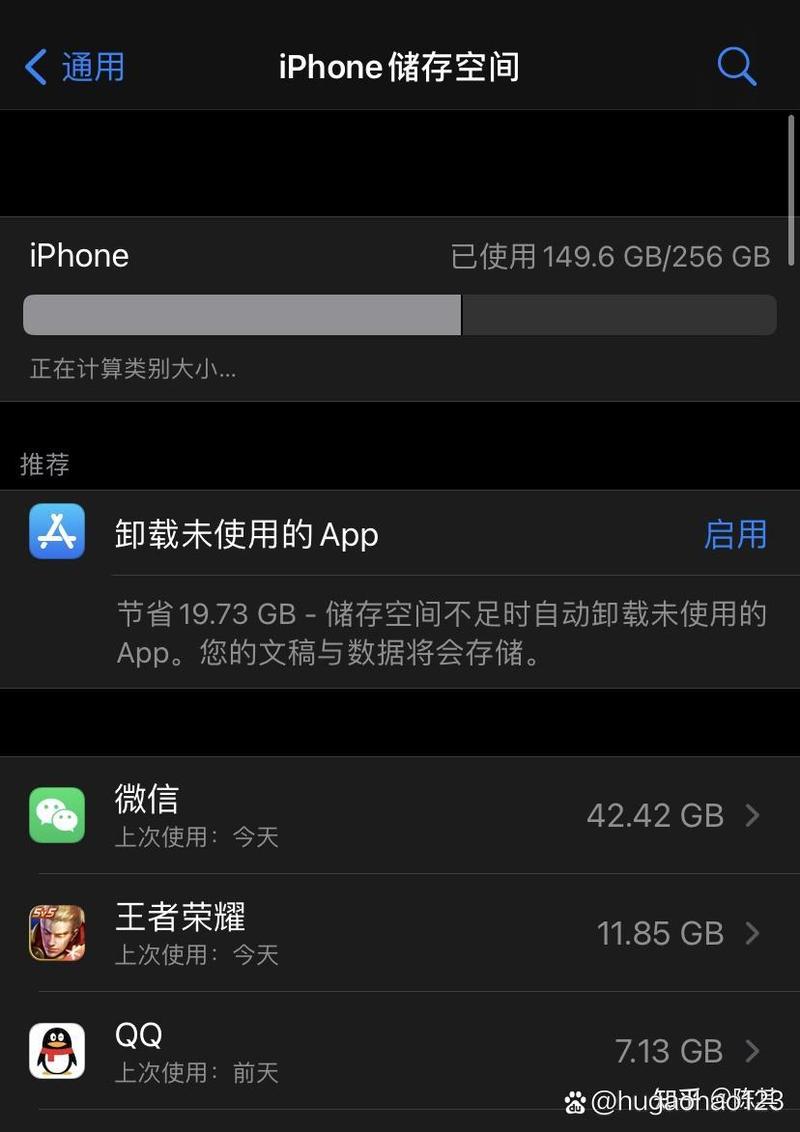Tap the iPhone 储存空间 title
800x1132 pixels.
399,66
